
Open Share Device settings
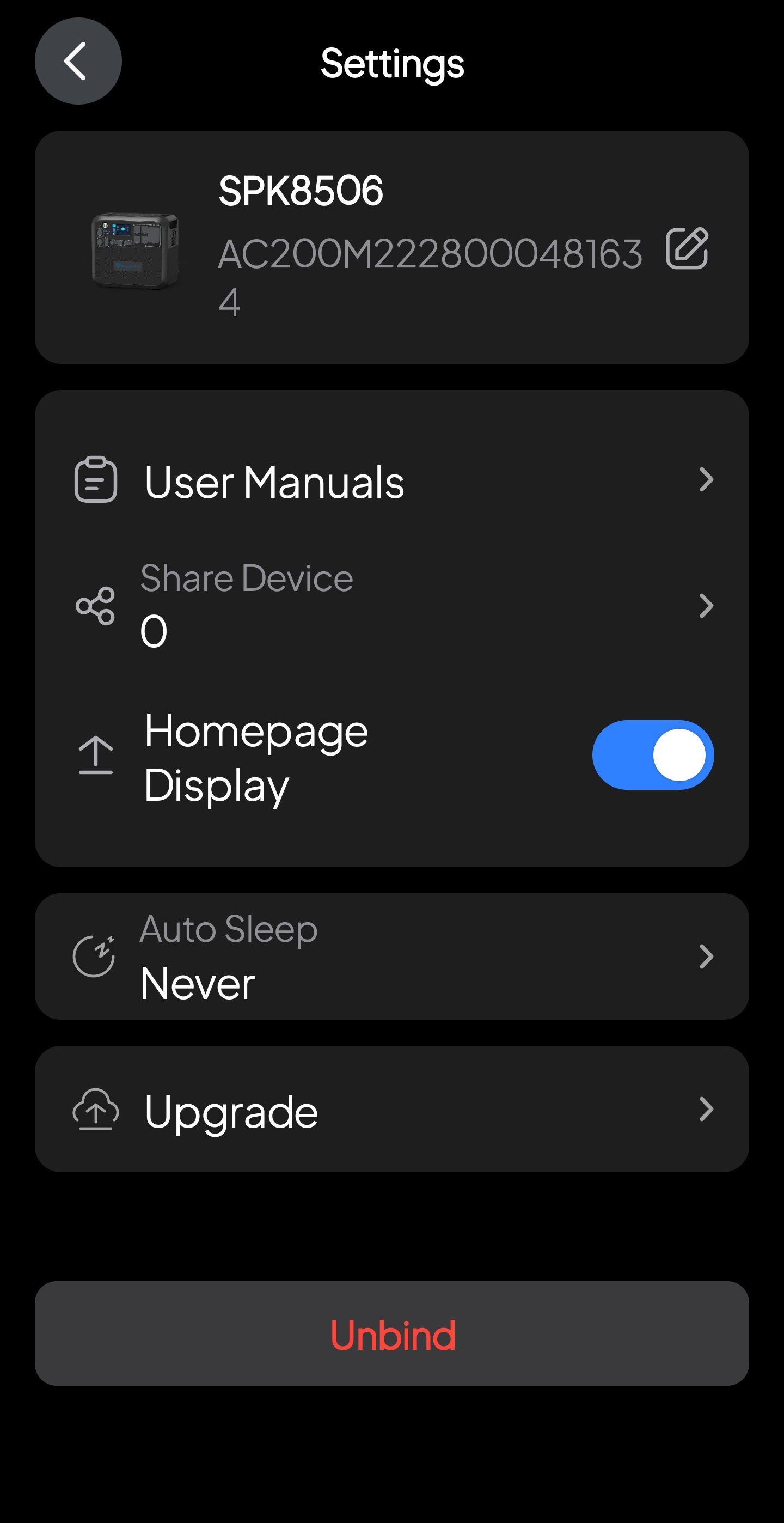point(391,605)
